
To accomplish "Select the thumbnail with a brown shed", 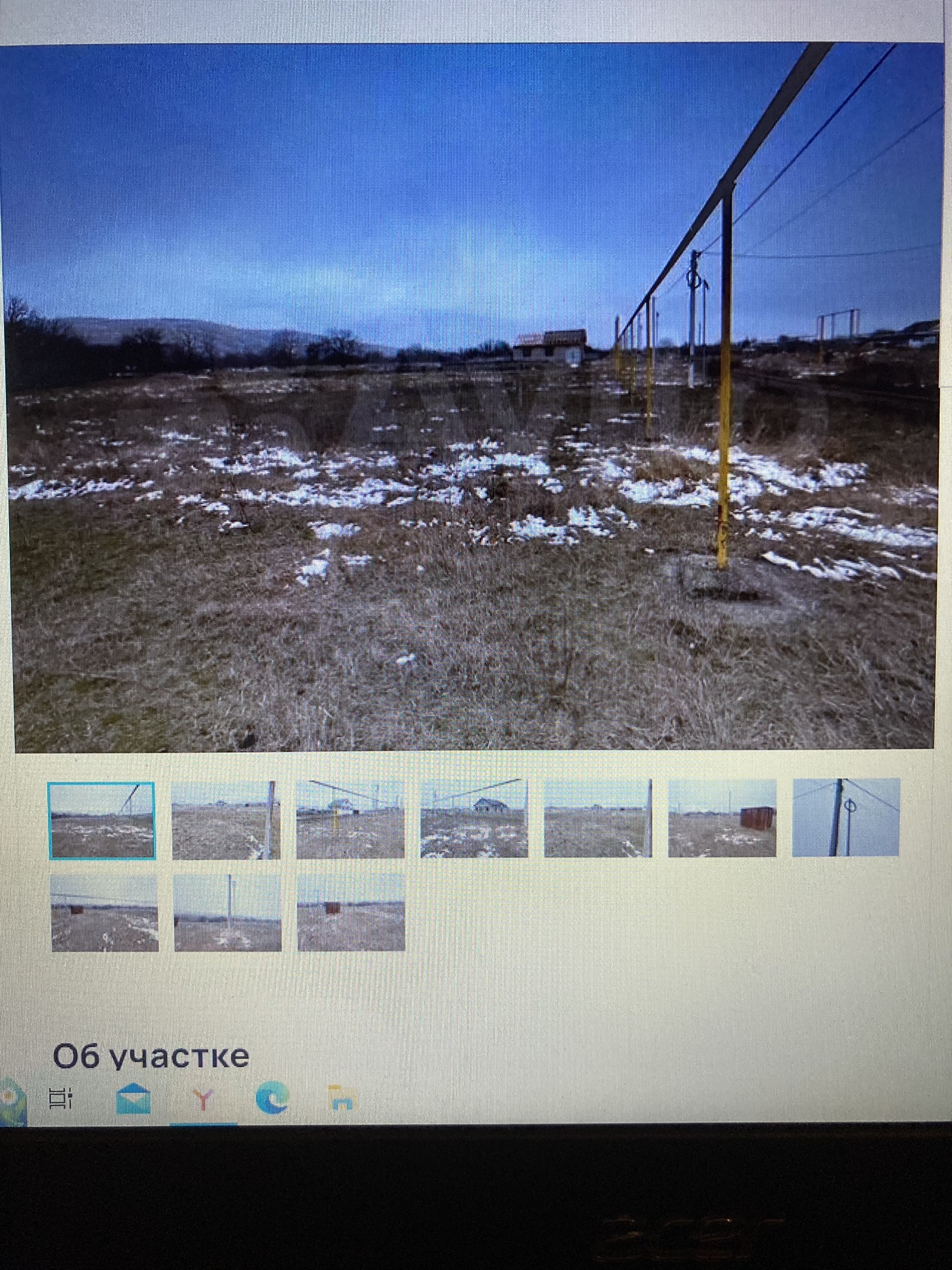I will (x=722, y=818).
